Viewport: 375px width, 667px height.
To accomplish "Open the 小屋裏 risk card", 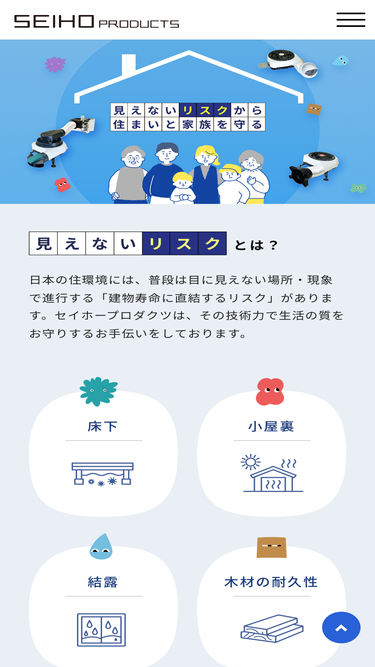I will pos(271,454).
